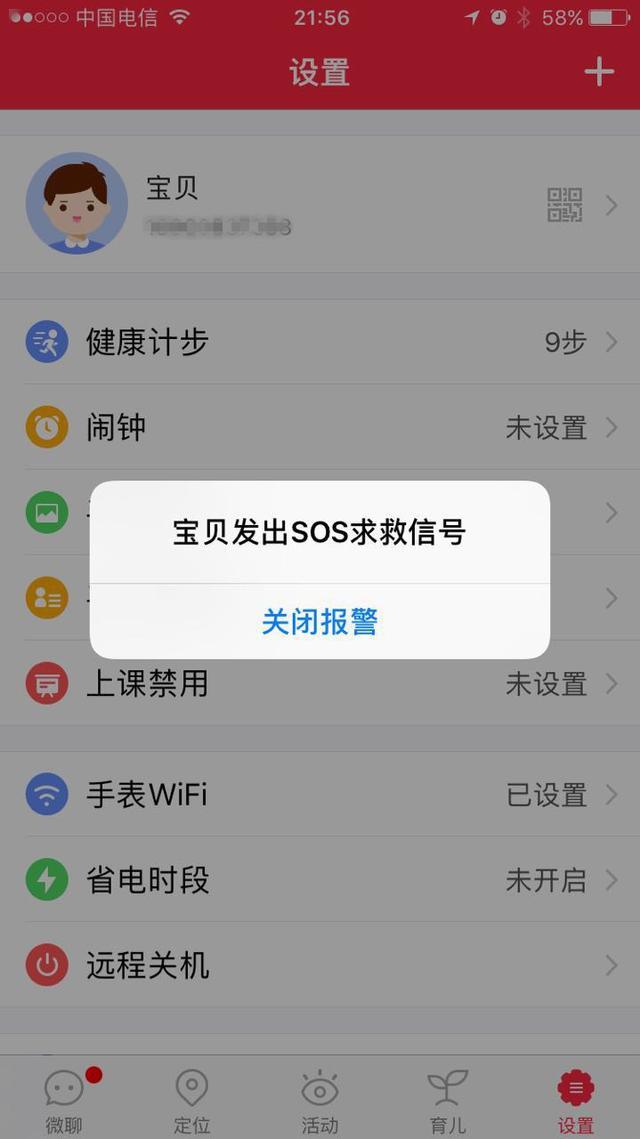Open the 闹钟 alarm settings
Viewport: 640px width, 1139px height.
click(x=320, y=427)
